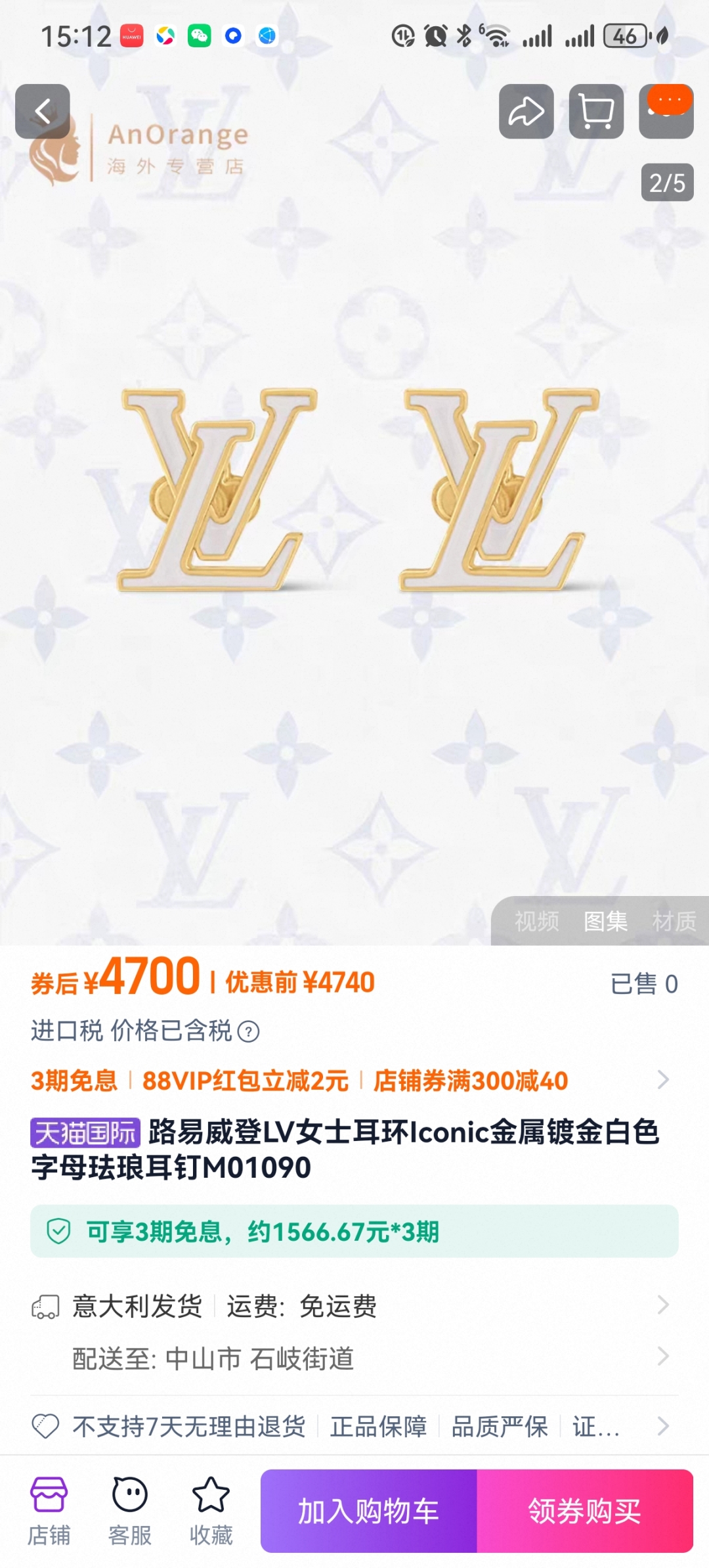
Task: Go back using the top-left arrow
Action: [x=43, y=111]
